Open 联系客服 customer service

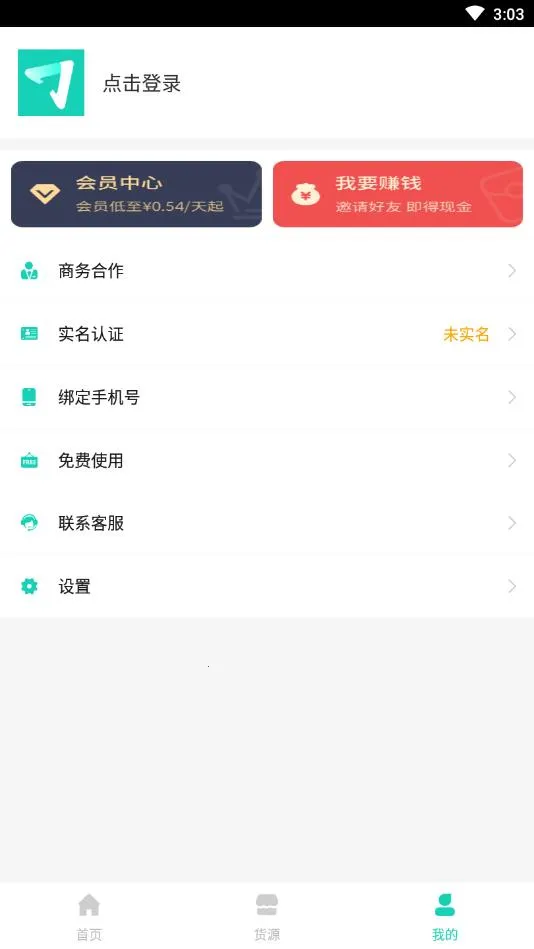[x=267, y=523]
